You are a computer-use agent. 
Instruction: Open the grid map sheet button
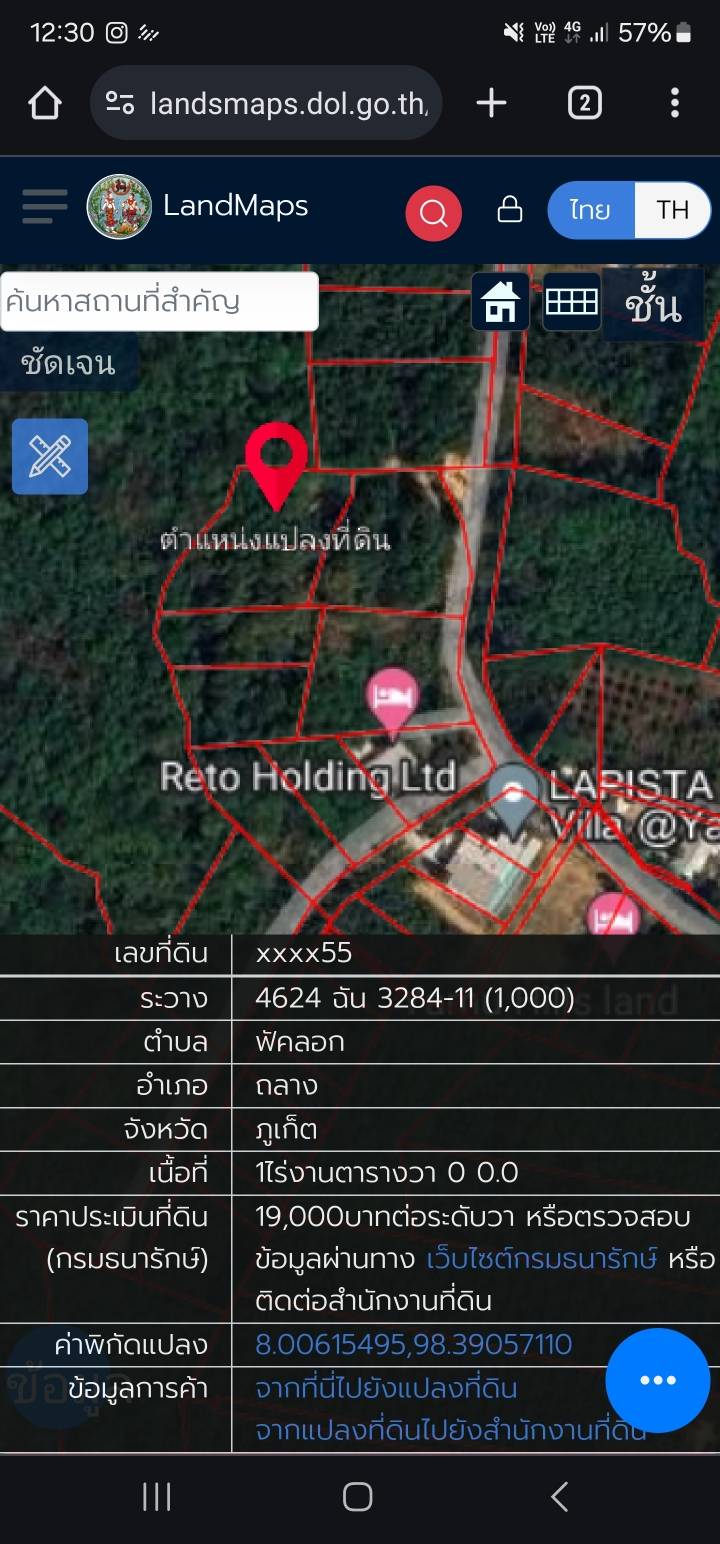click(x=571, y=301)
